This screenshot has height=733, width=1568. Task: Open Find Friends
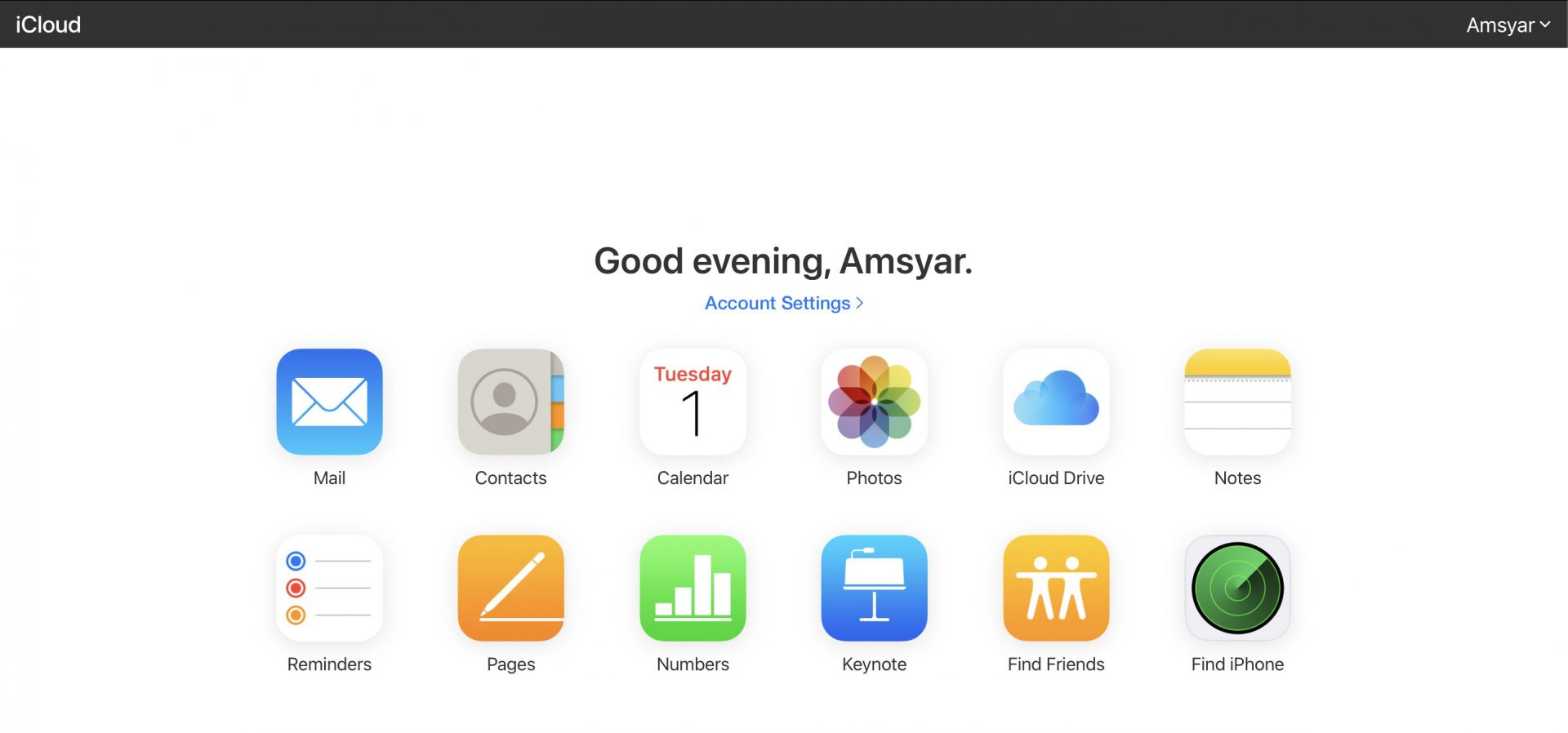click(1056, 588)
